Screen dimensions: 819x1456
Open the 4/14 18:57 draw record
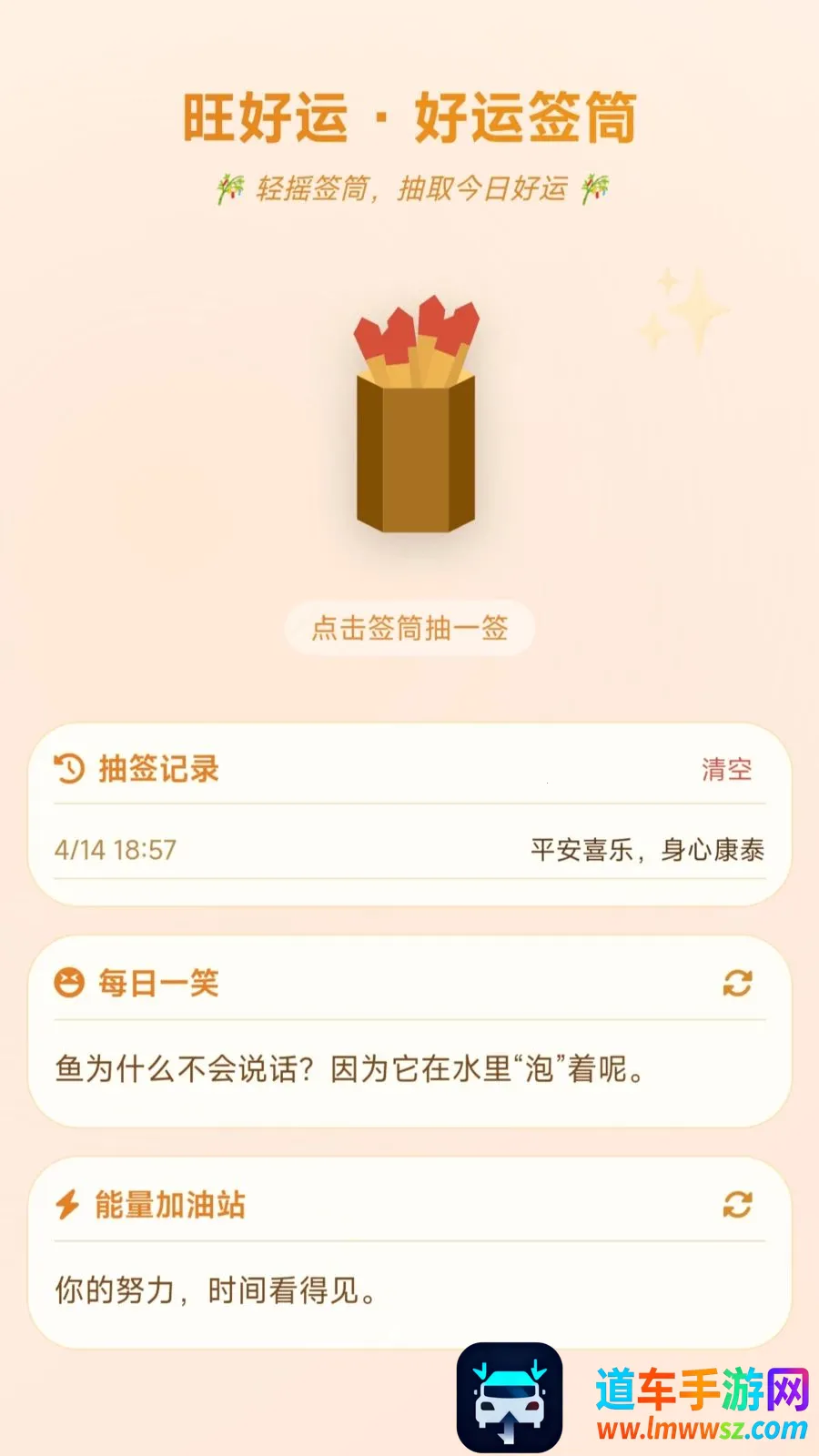coord(409,850)
